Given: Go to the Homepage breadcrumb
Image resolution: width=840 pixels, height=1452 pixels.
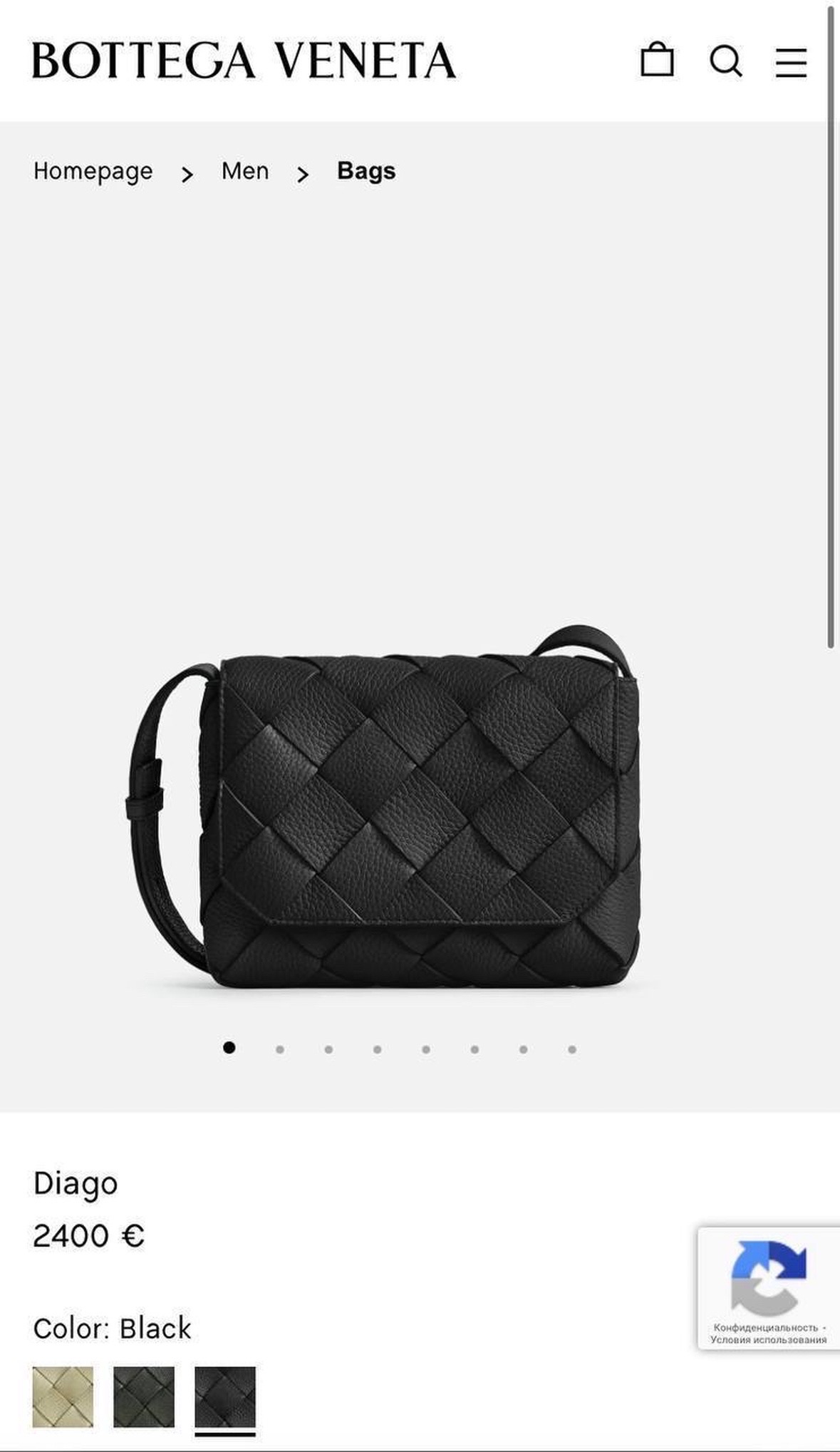Looking at the screenshot, I should [x=93, y=171].
